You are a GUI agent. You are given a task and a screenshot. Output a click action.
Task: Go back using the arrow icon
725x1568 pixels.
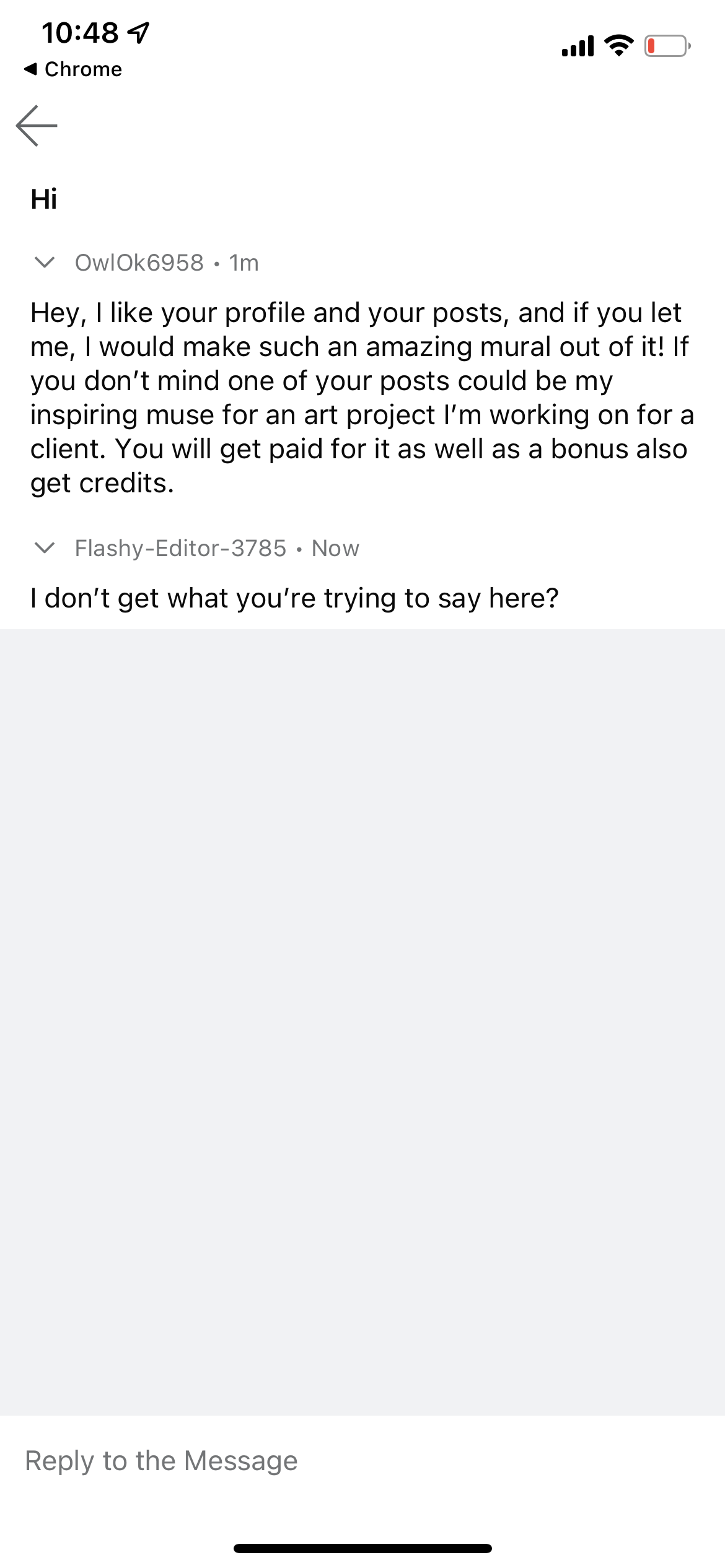pyautogui.click(x=37, y=125)
